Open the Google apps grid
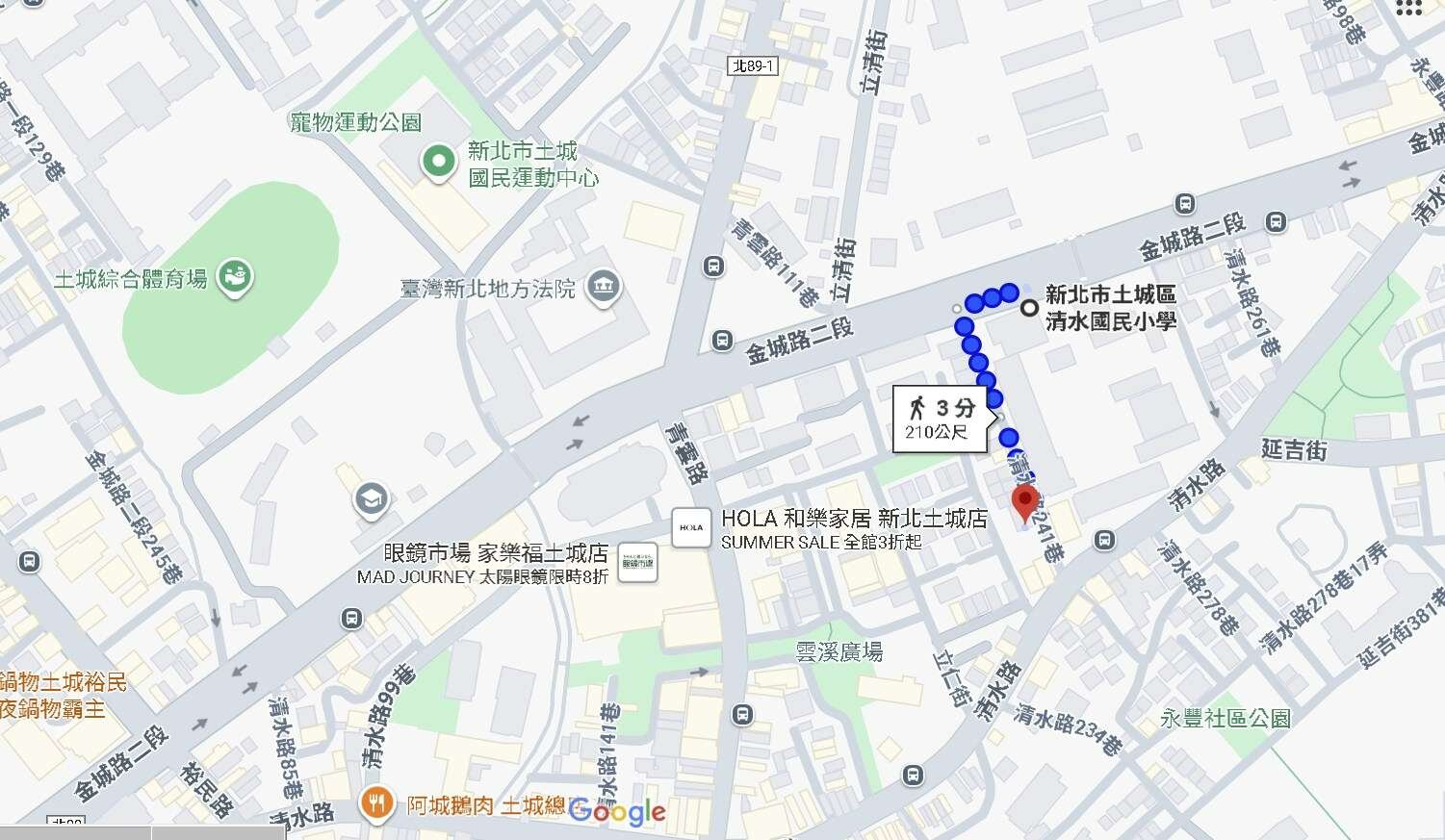This screenshot has height=840, width=1445. pos(1408,8)
